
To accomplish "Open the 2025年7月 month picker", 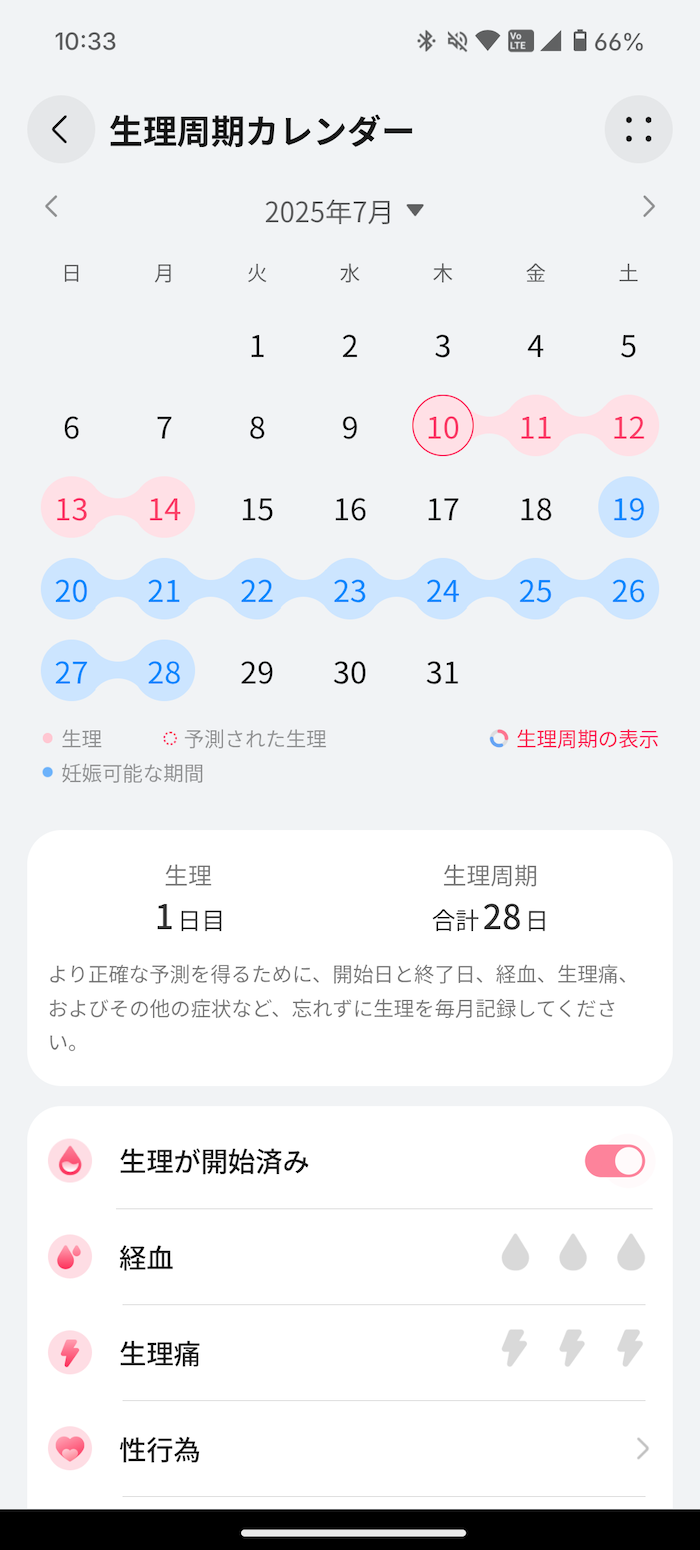I will coord(344,211).
